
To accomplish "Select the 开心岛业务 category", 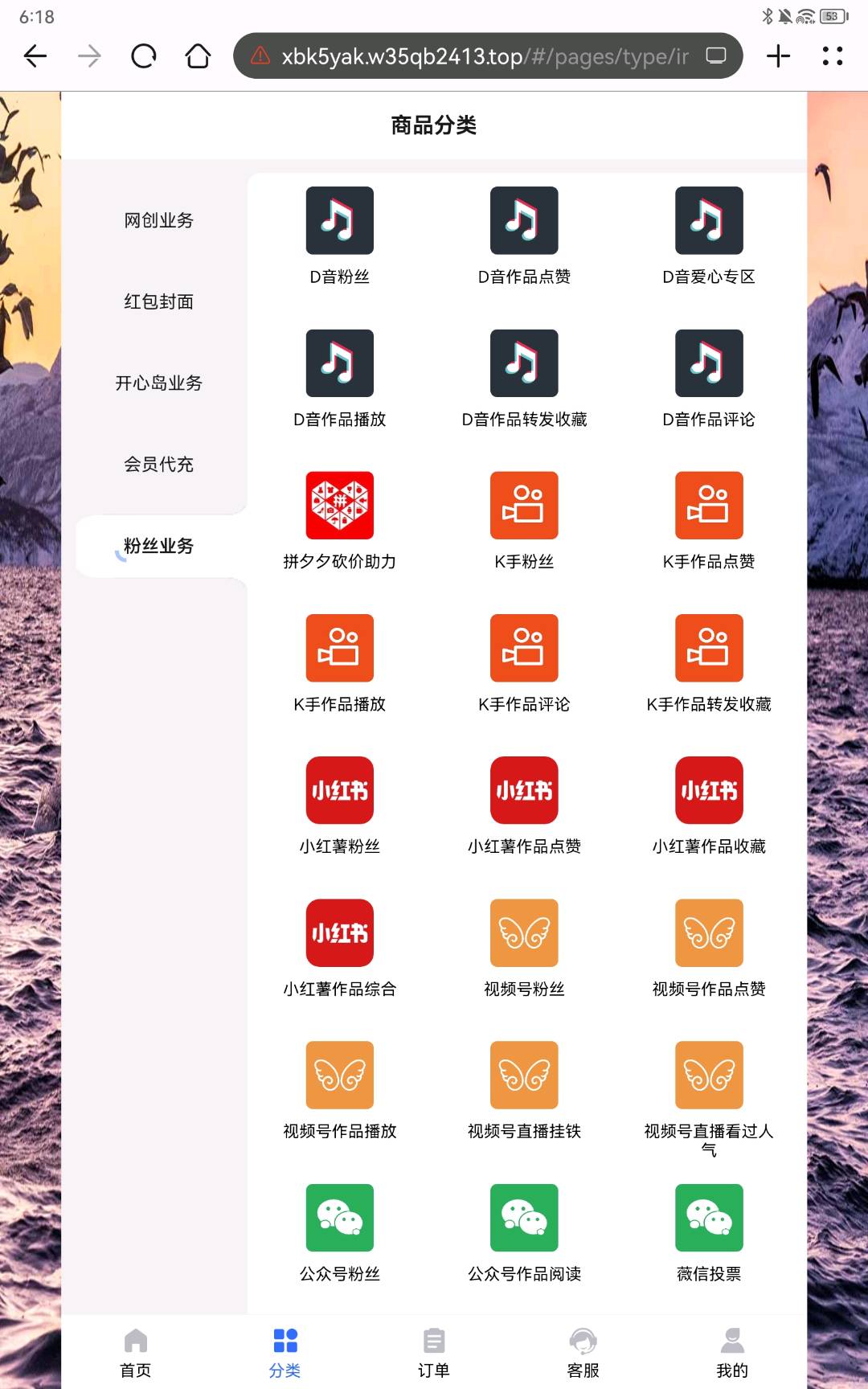I will (158, 383).
